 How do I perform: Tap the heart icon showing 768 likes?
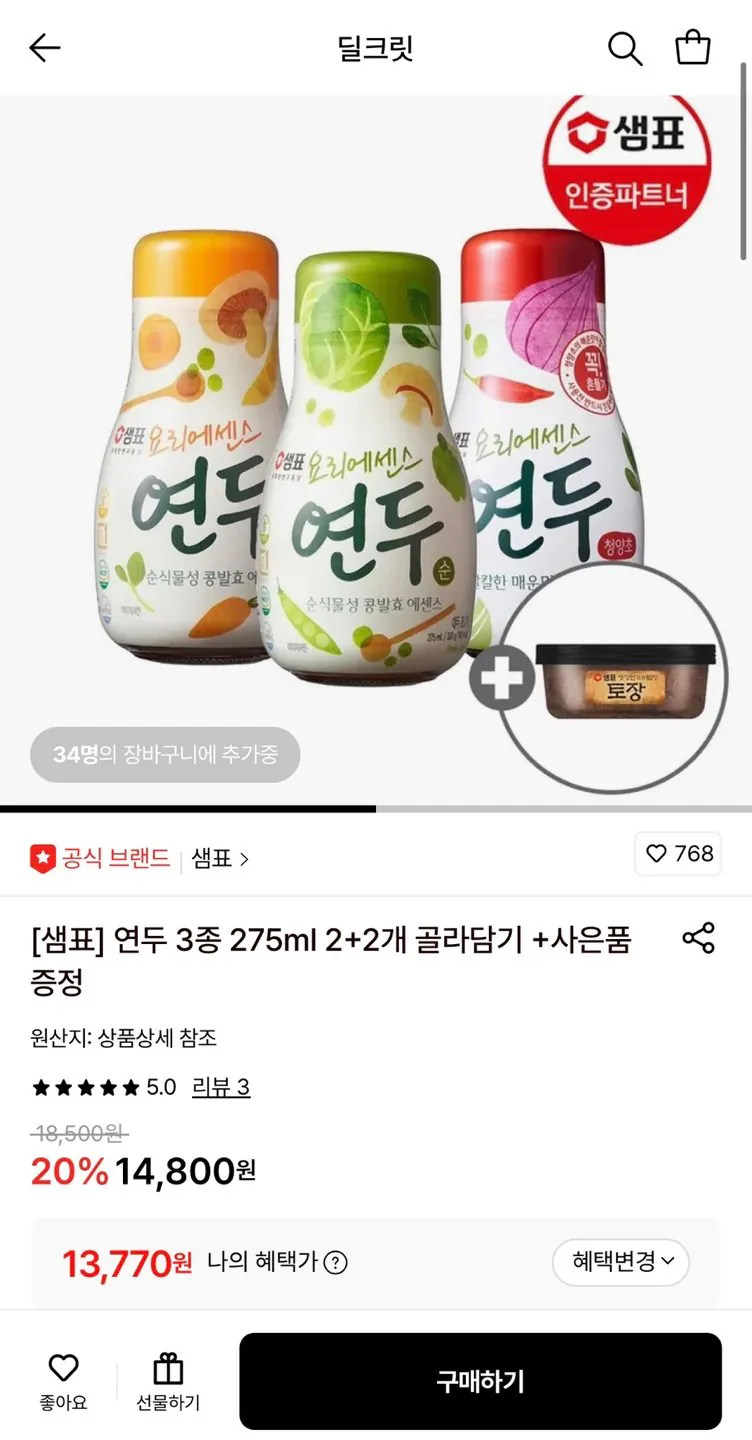(678, 855)
